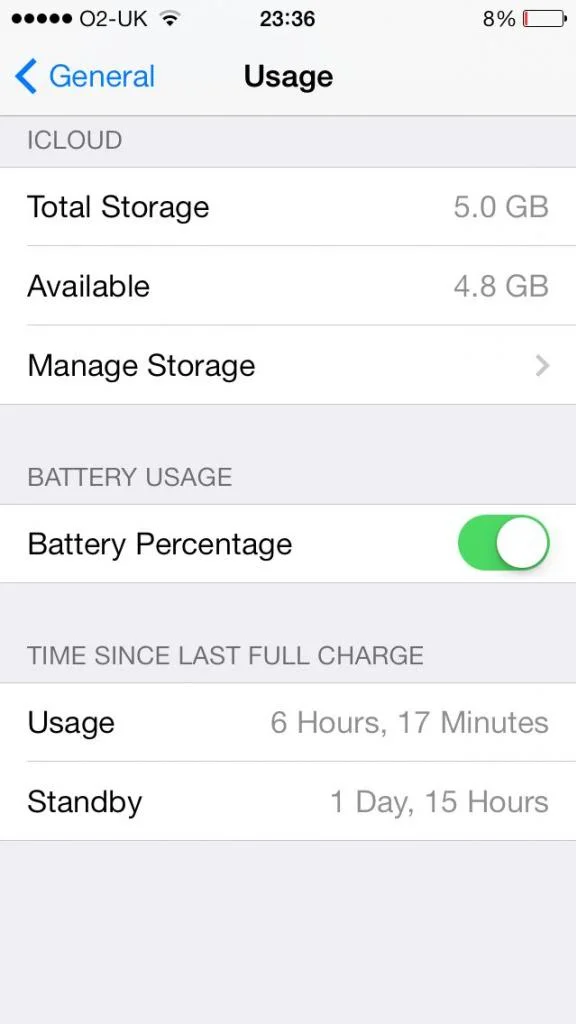Screen dimensions: 576x1024
Task: Open Manage Storage
Action: point(288,365)
